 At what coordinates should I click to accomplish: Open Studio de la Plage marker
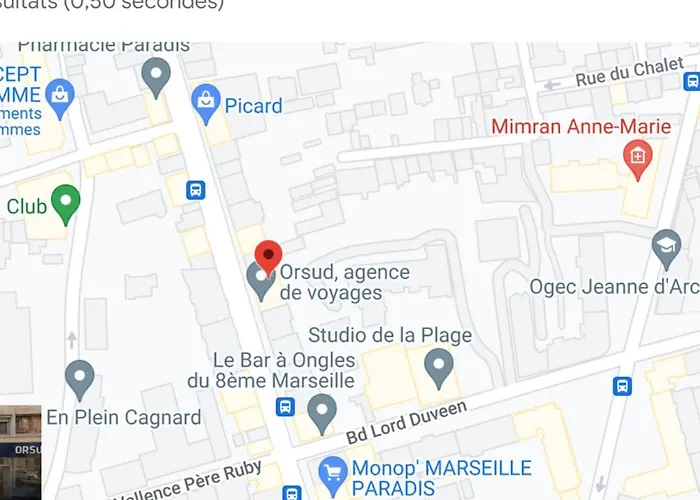point(438,366)
